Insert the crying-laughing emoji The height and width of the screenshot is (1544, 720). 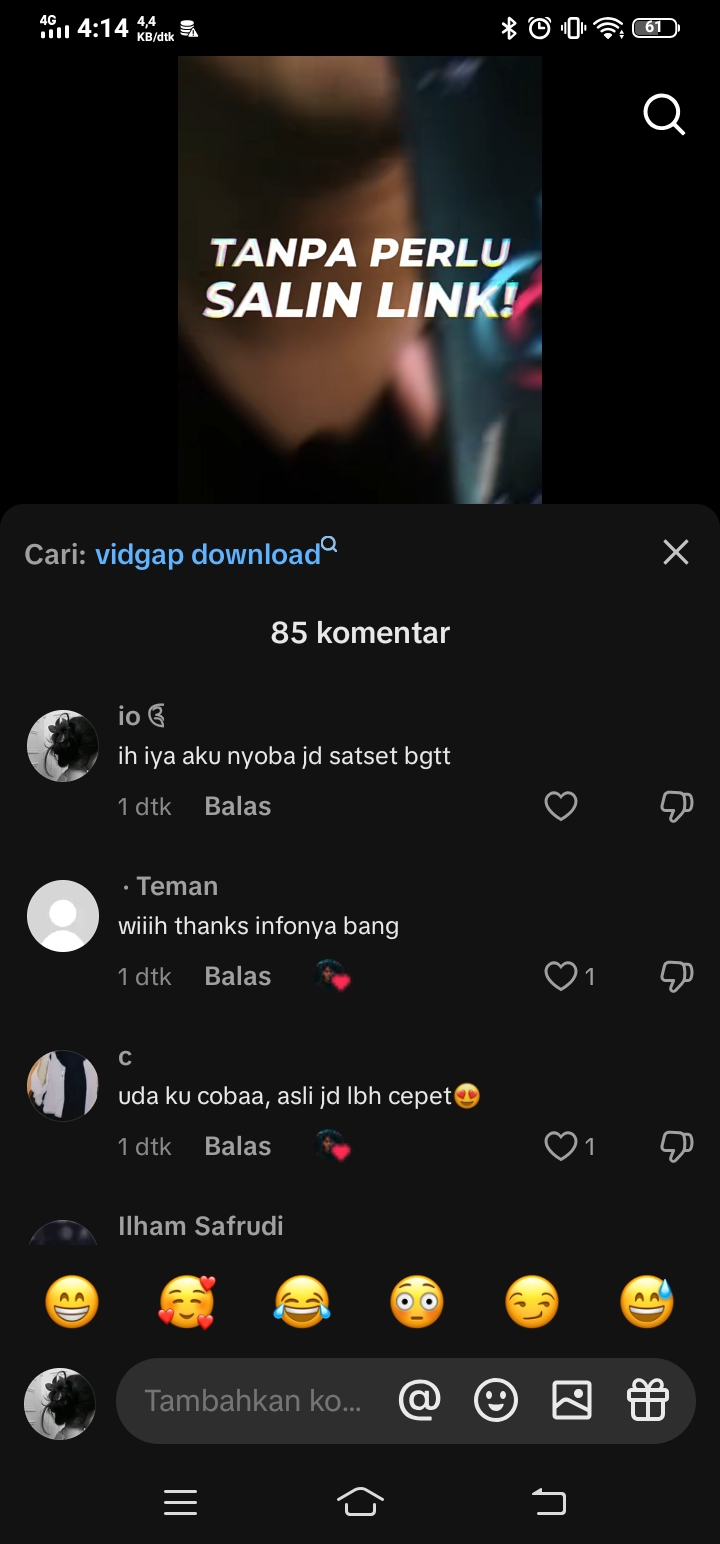click(302, 1303)
